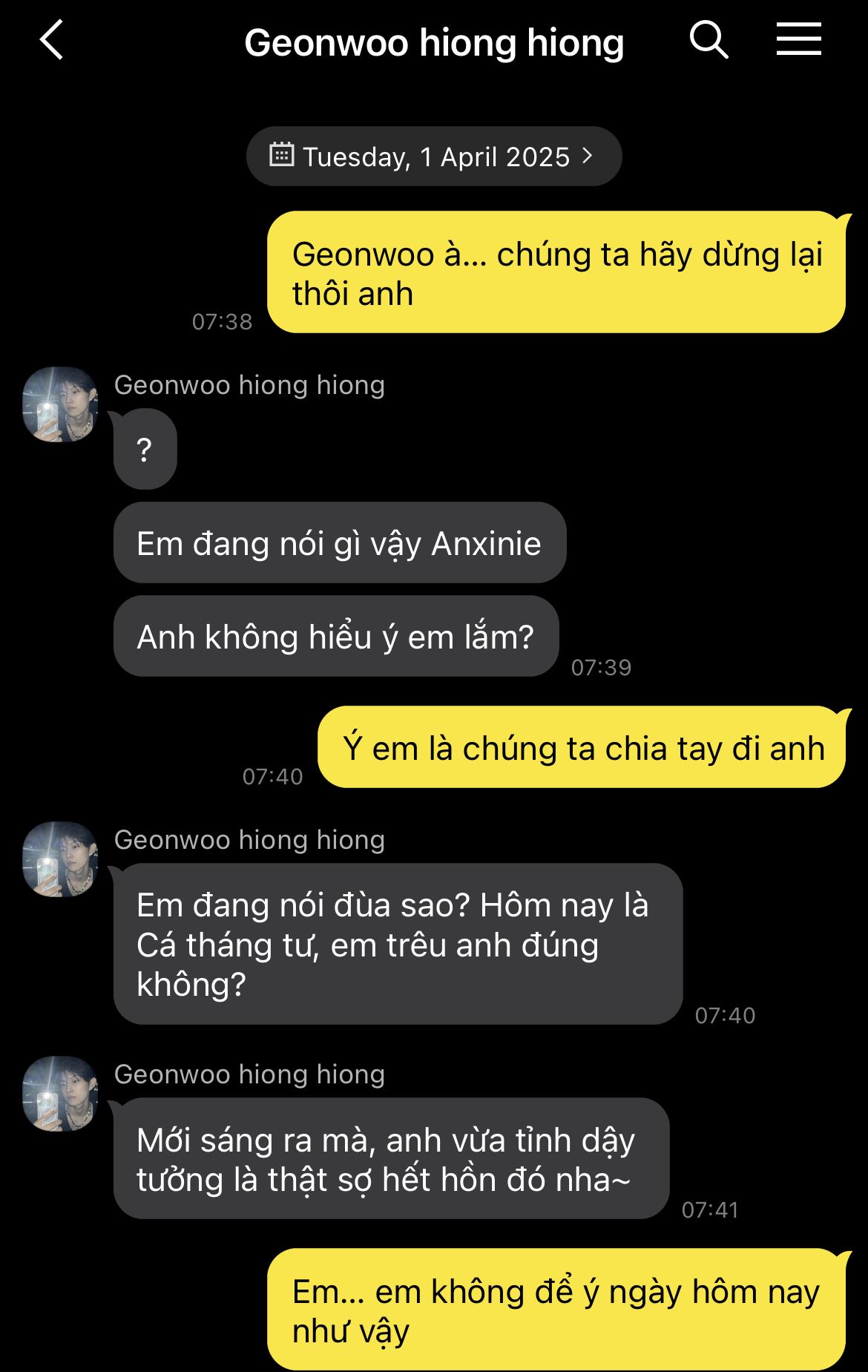Image resolution: width=868 pixels, height=1372 pixels.
Task: View Geonwoo's profile photo beside the "?" message
Action: pos(60,404)
